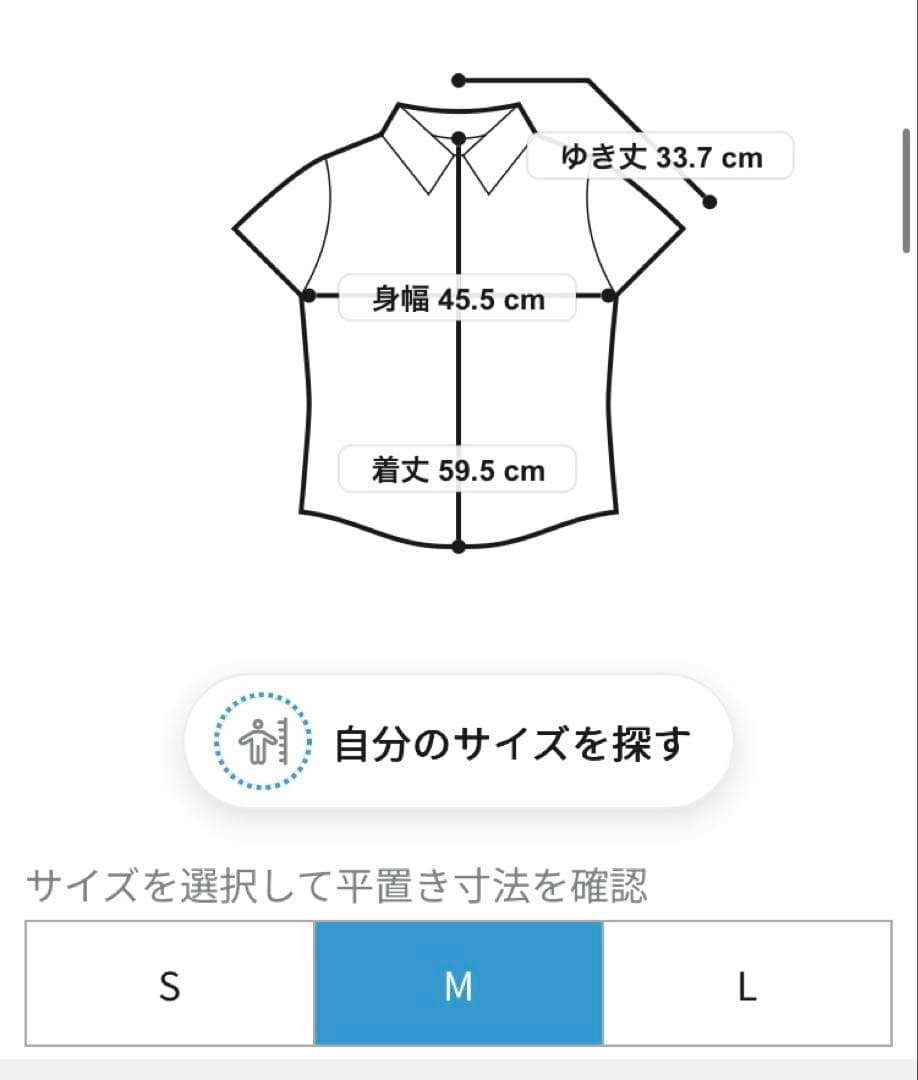The height and width of the screenshot is (1080, 918).
Task: Click the dotted ruler in the size finder icon
Action: 284,740
